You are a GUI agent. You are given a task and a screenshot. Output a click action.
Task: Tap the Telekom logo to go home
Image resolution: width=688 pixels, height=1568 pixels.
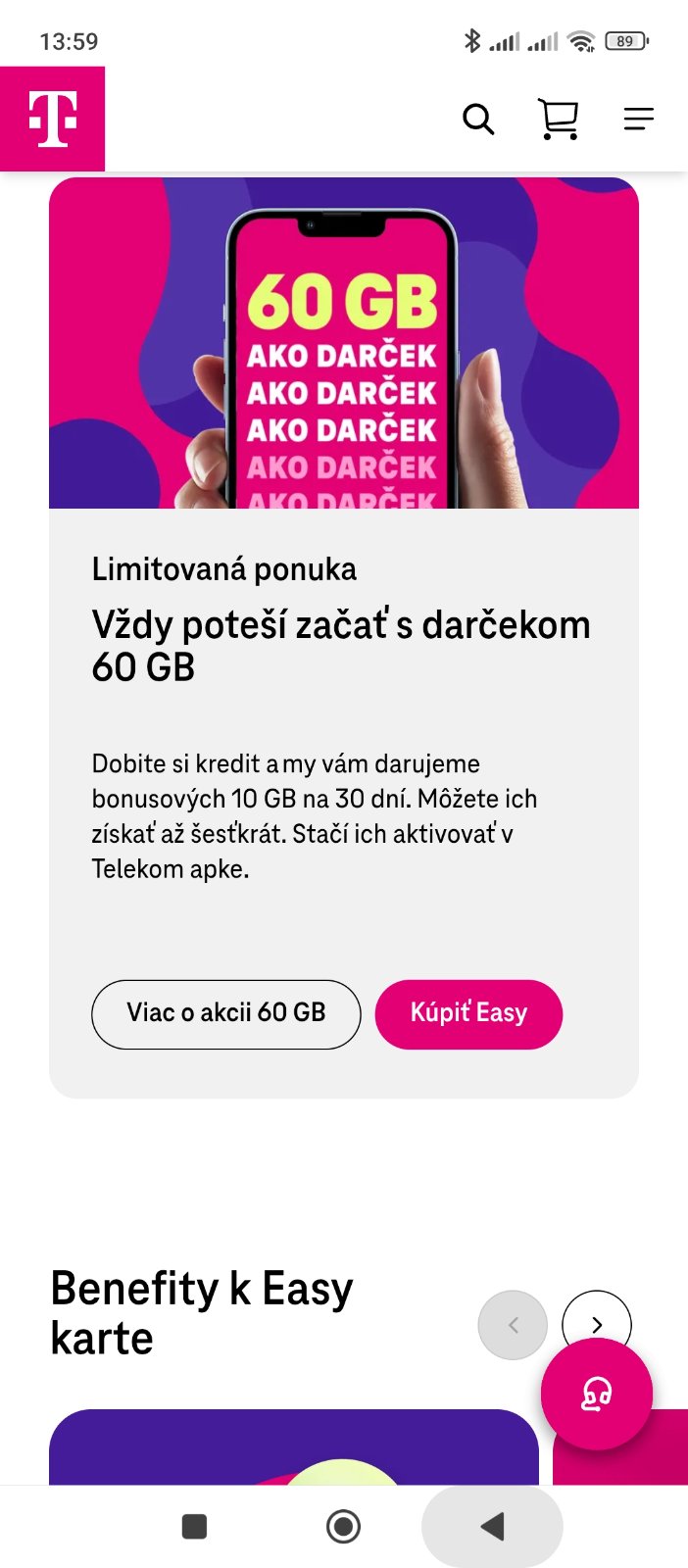pos(52,120)
